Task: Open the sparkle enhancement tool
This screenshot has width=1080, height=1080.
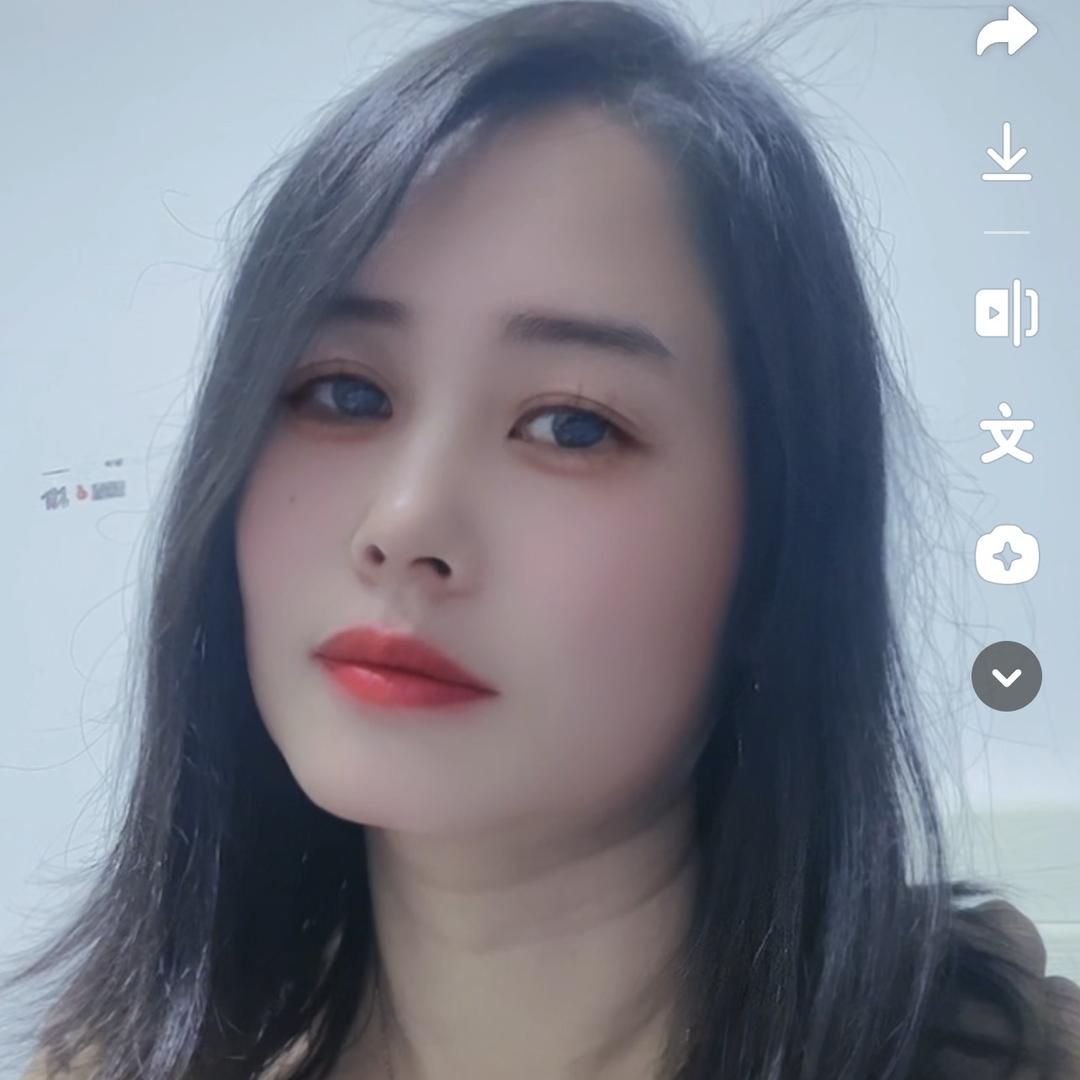Action: coord(1006,556)
